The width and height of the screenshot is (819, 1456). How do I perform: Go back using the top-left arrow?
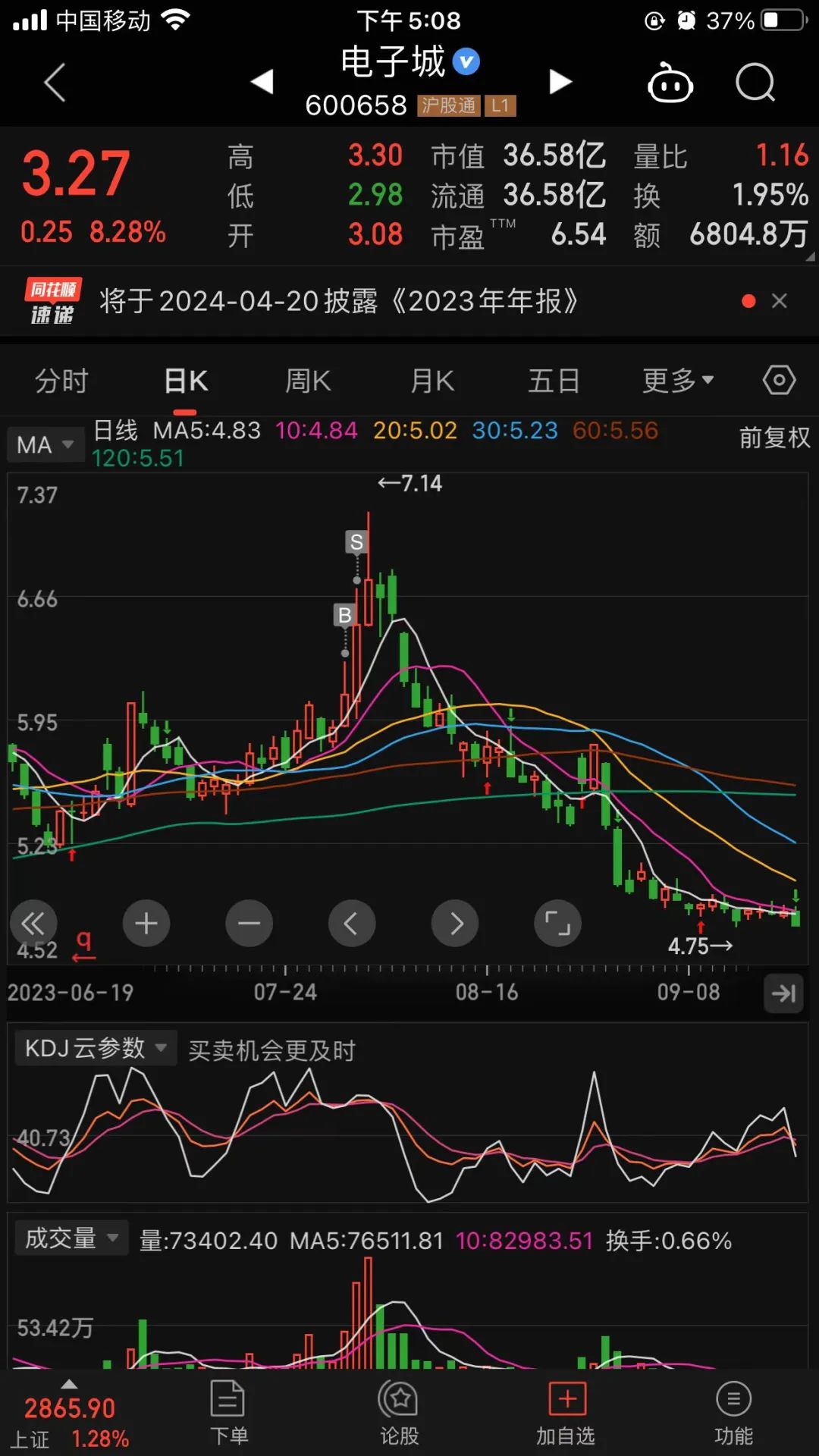(x=55, y=82)
